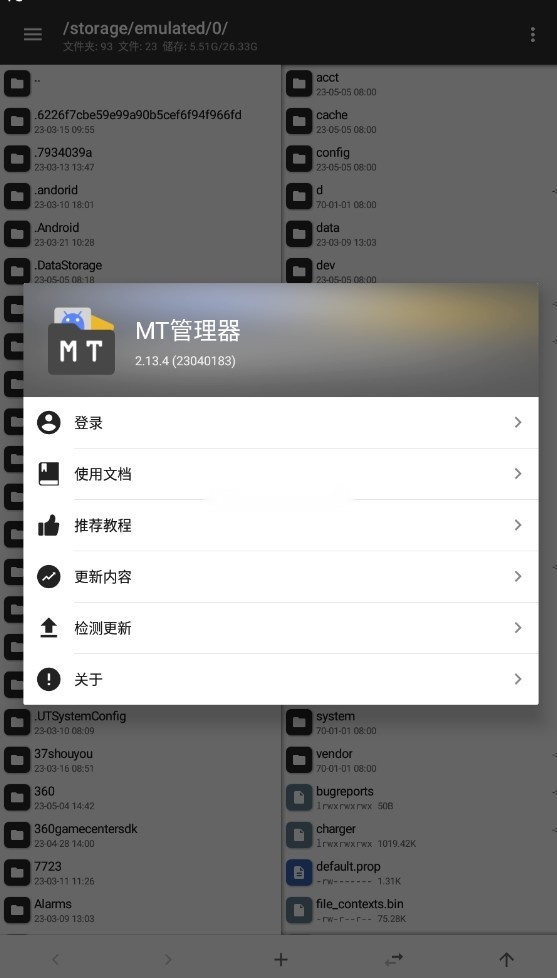
Task: Select 检测更新 to check for updates
Action: coord(281,627)
